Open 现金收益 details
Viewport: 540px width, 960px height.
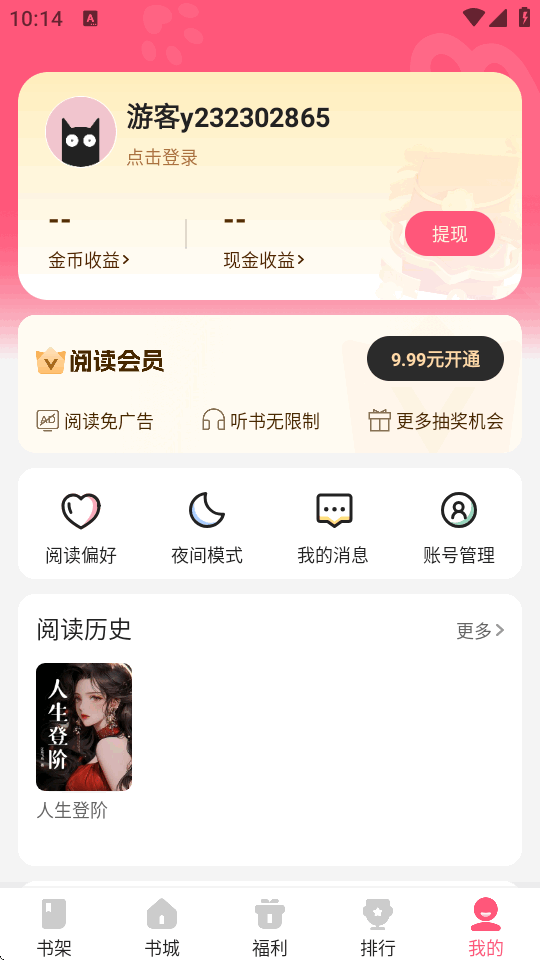coord(264,260)
